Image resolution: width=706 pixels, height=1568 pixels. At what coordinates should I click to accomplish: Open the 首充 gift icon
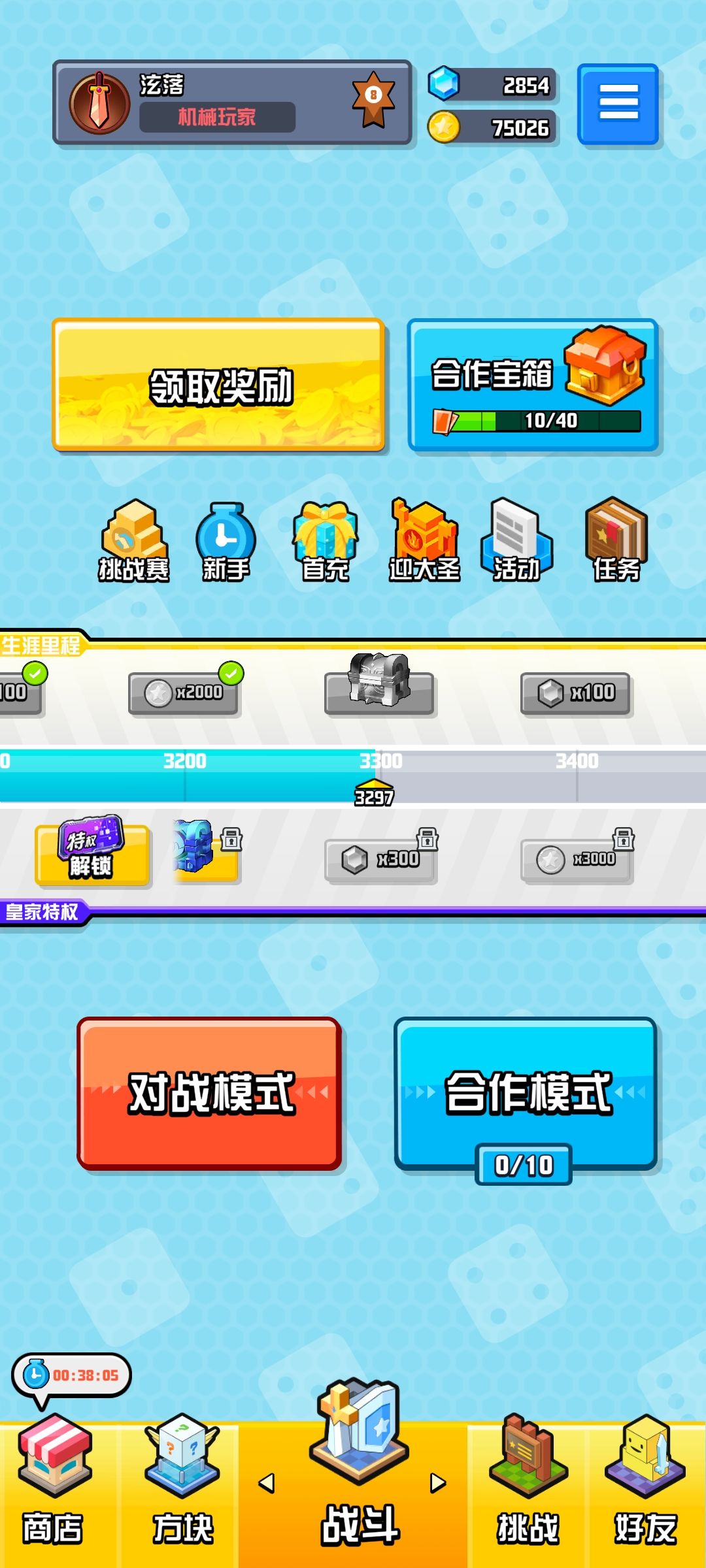pos(325,541)
